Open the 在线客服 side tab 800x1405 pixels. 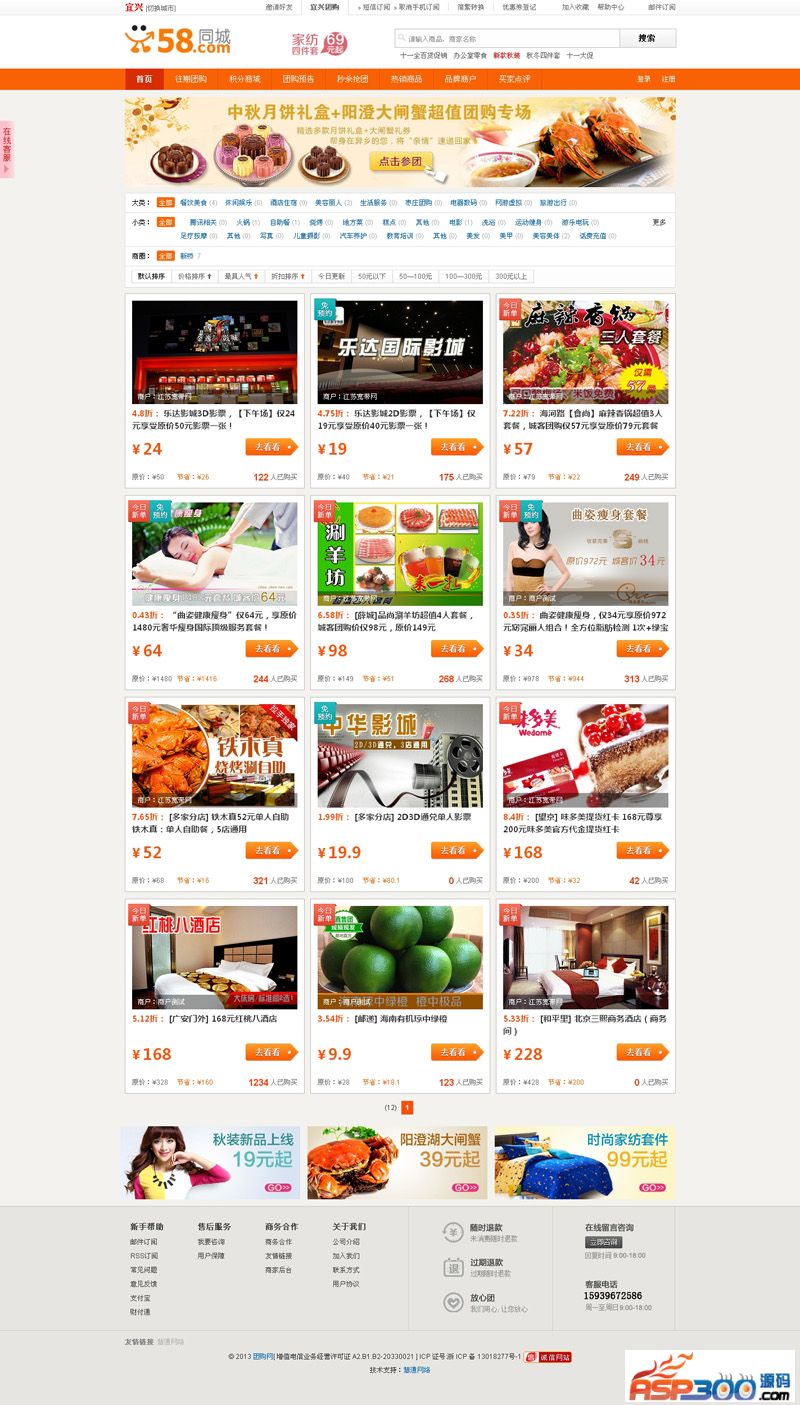click(7, 148)
